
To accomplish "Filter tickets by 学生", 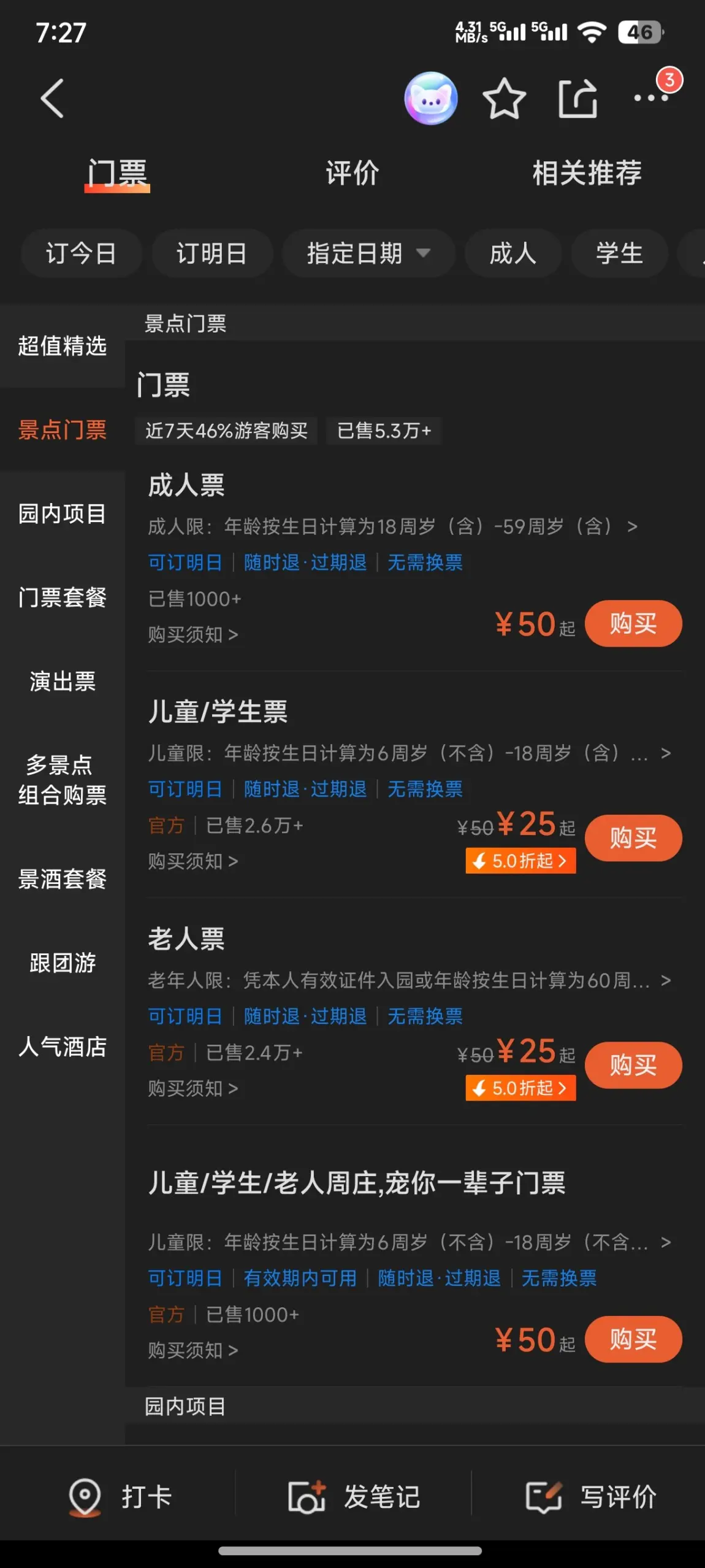I will click(x=619, y=253).
